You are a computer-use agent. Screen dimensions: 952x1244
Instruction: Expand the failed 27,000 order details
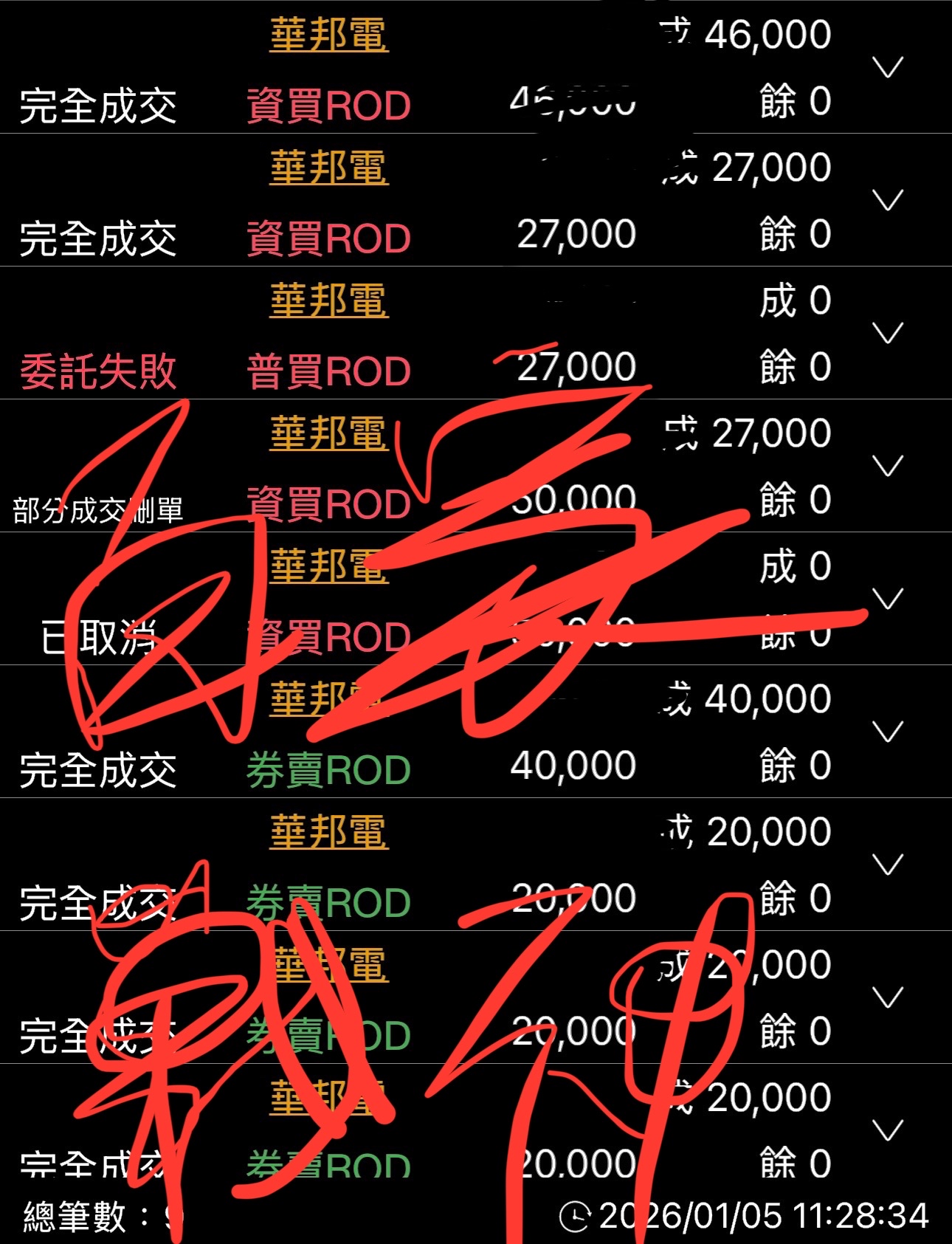888,333
